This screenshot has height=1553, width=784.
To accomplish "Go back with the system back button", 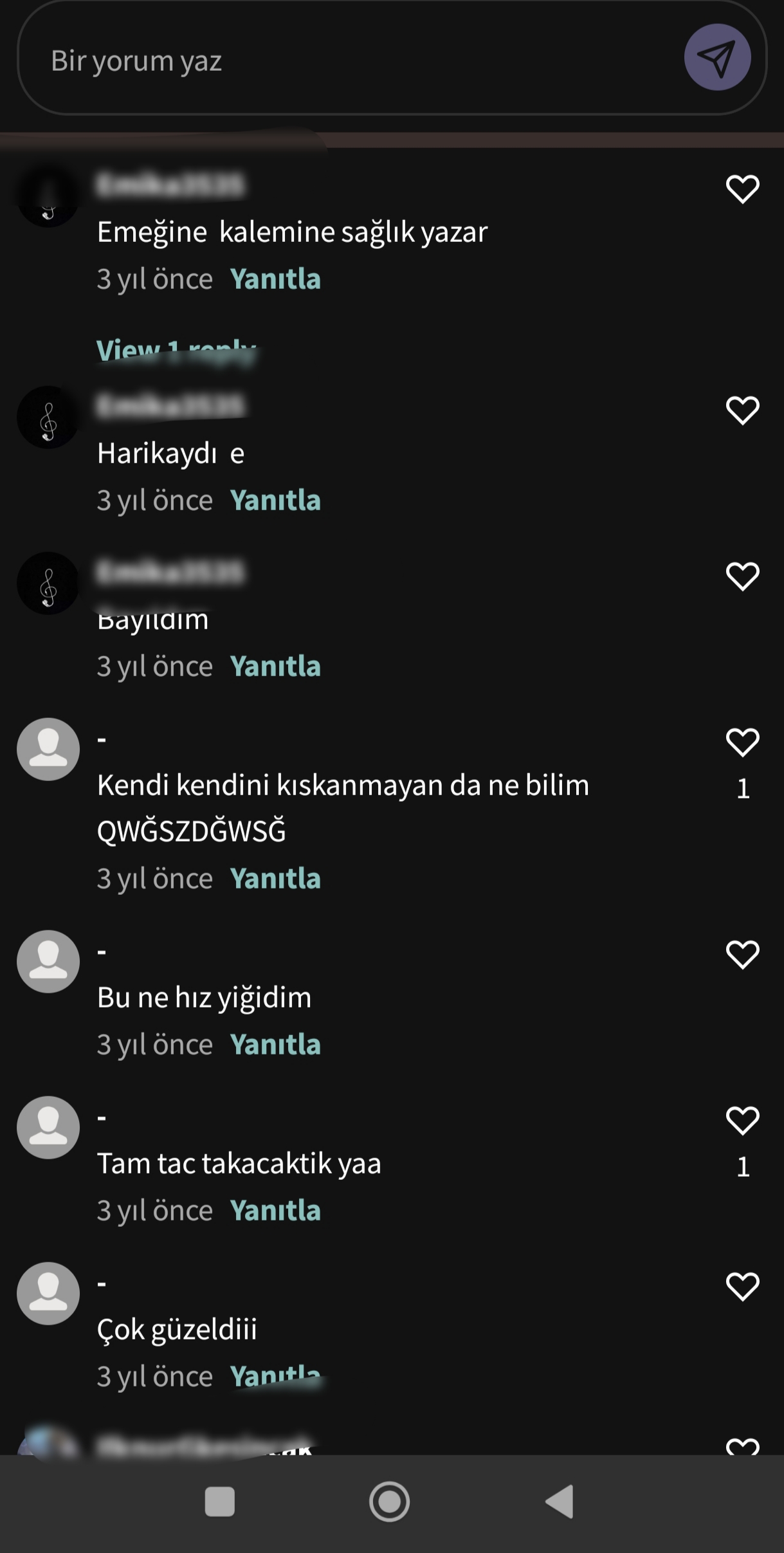I will [560, 1502].
